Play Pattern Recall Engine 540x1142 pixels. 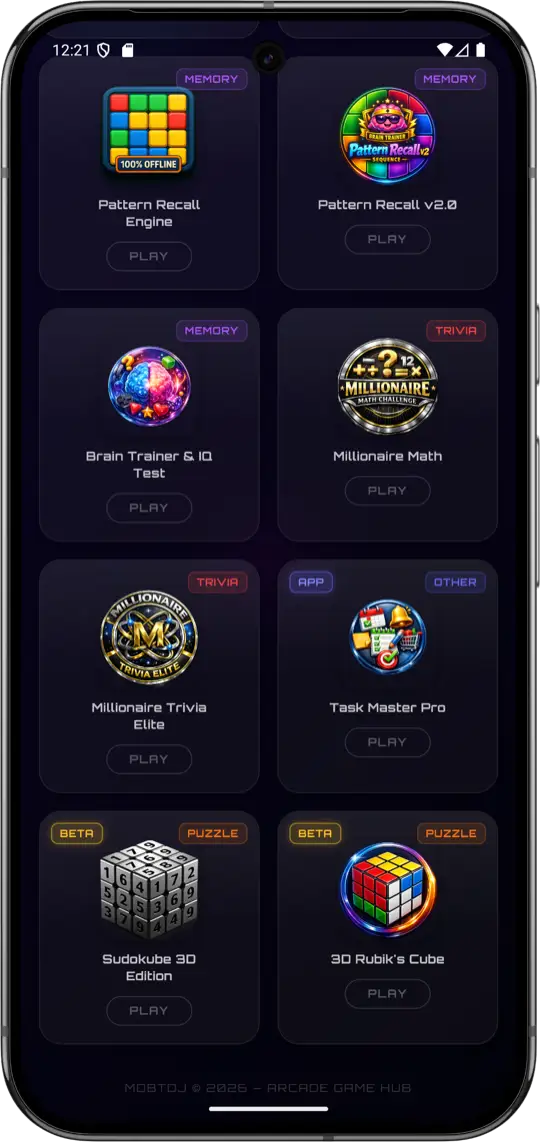[149, 256]
